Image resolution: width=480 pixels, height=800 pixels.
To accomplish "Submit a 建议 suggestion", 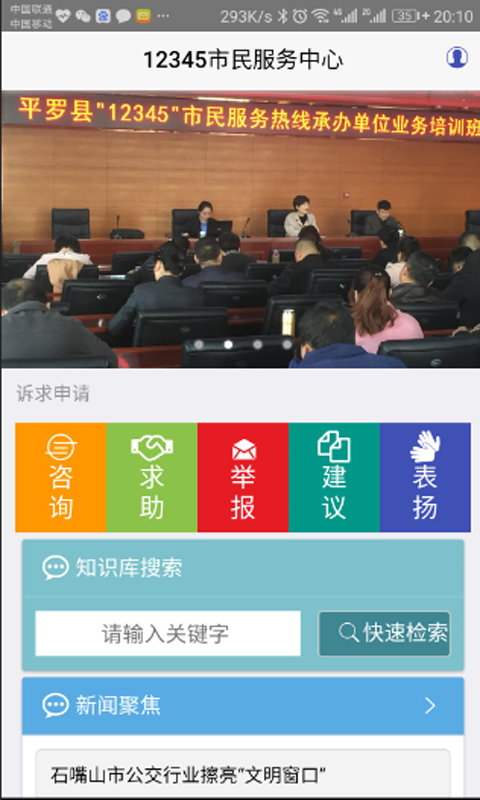I will [334, 478].
